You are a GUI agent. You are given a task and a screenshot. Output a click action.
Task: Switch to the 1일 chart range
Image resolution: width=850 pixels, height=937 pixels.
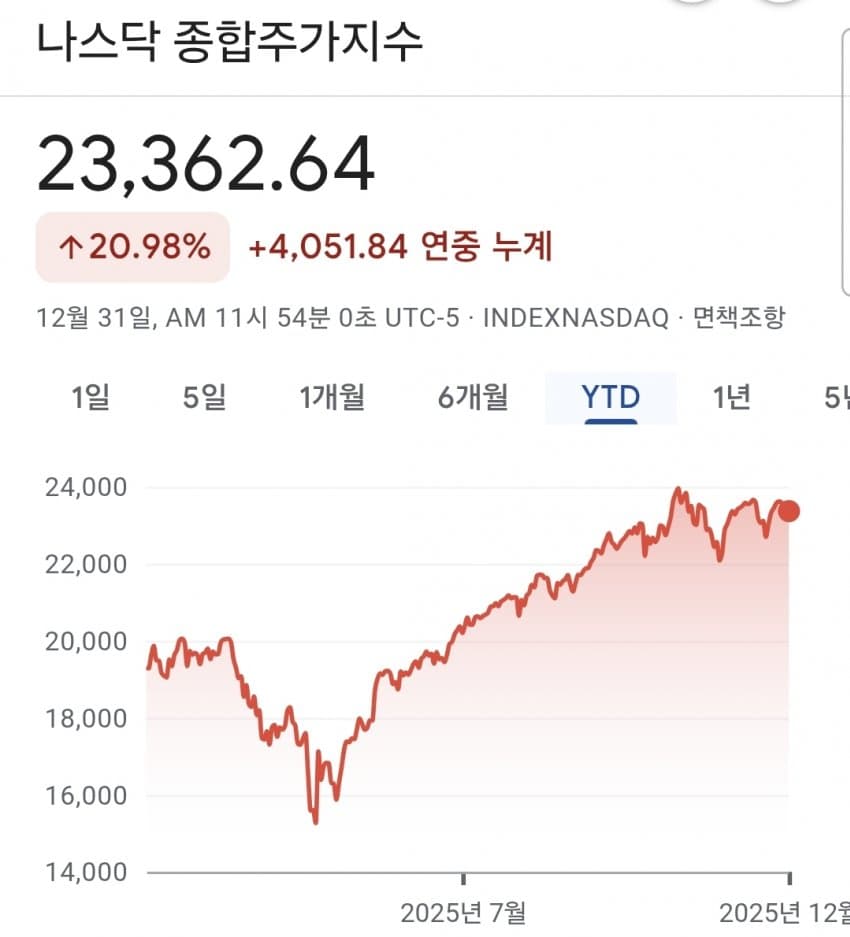(x=90, y=397)
